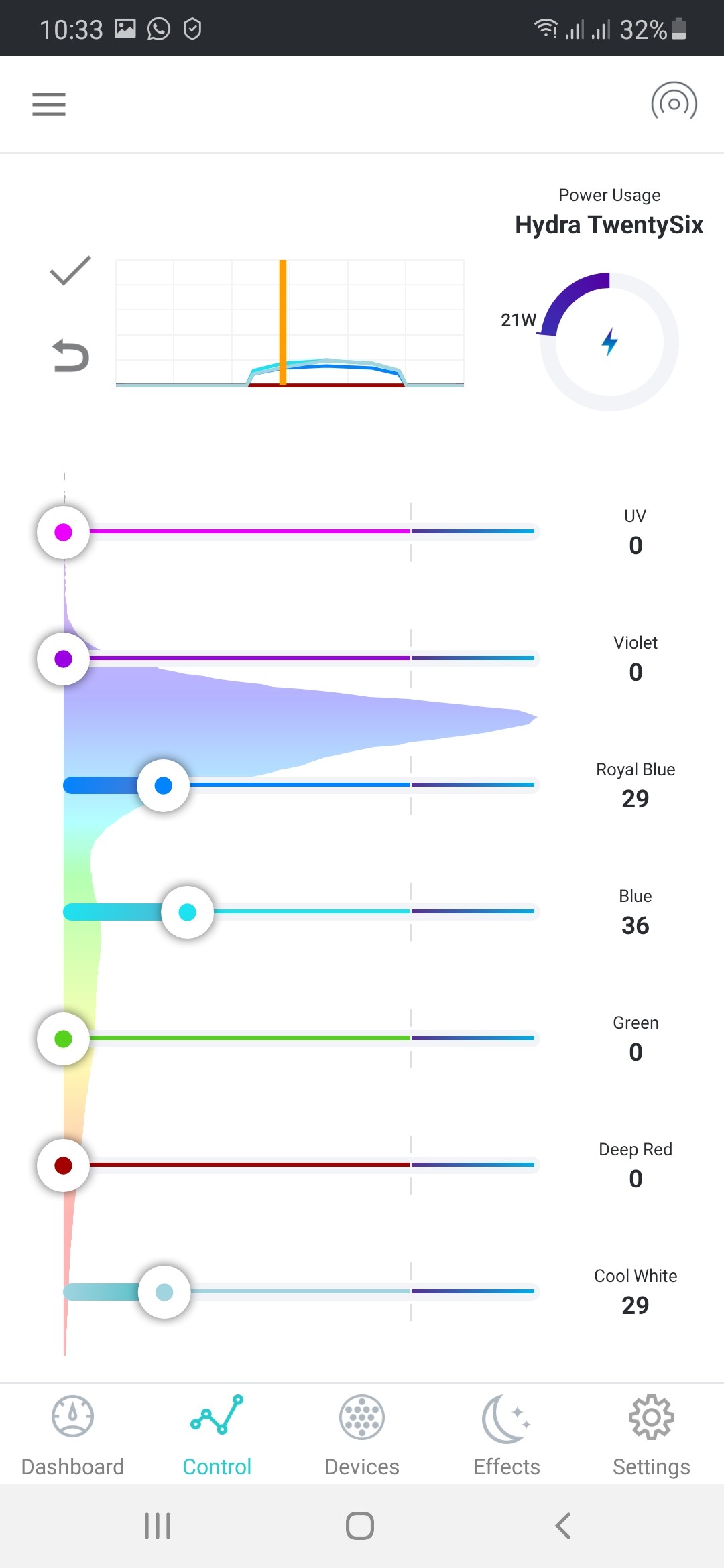Tap the Green slider handle
Viewport: 724px width, 1568px height.
point(64,1039)
